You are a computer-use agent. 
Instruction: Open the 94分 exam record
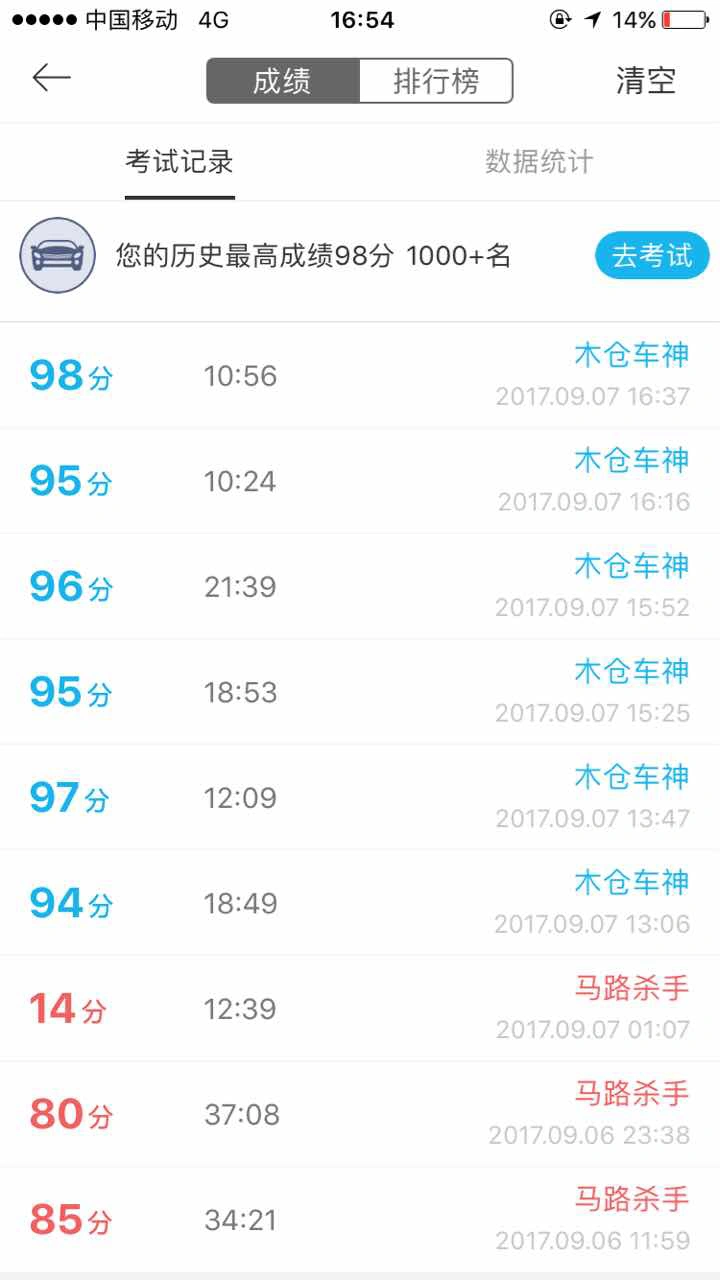[x=360, y=903]
